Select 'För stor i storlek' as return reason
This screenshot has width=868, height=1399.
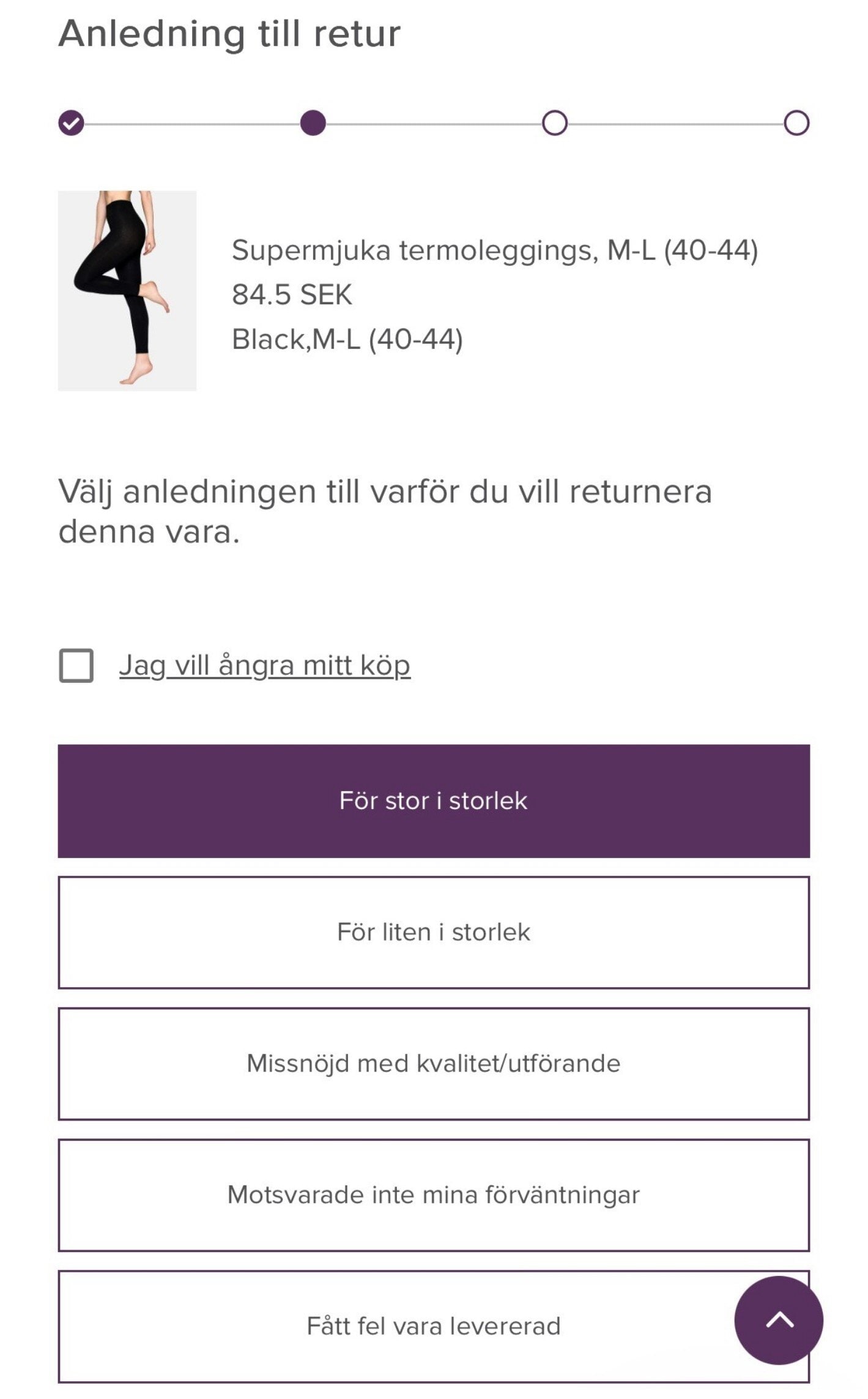(x=433, y=800)
